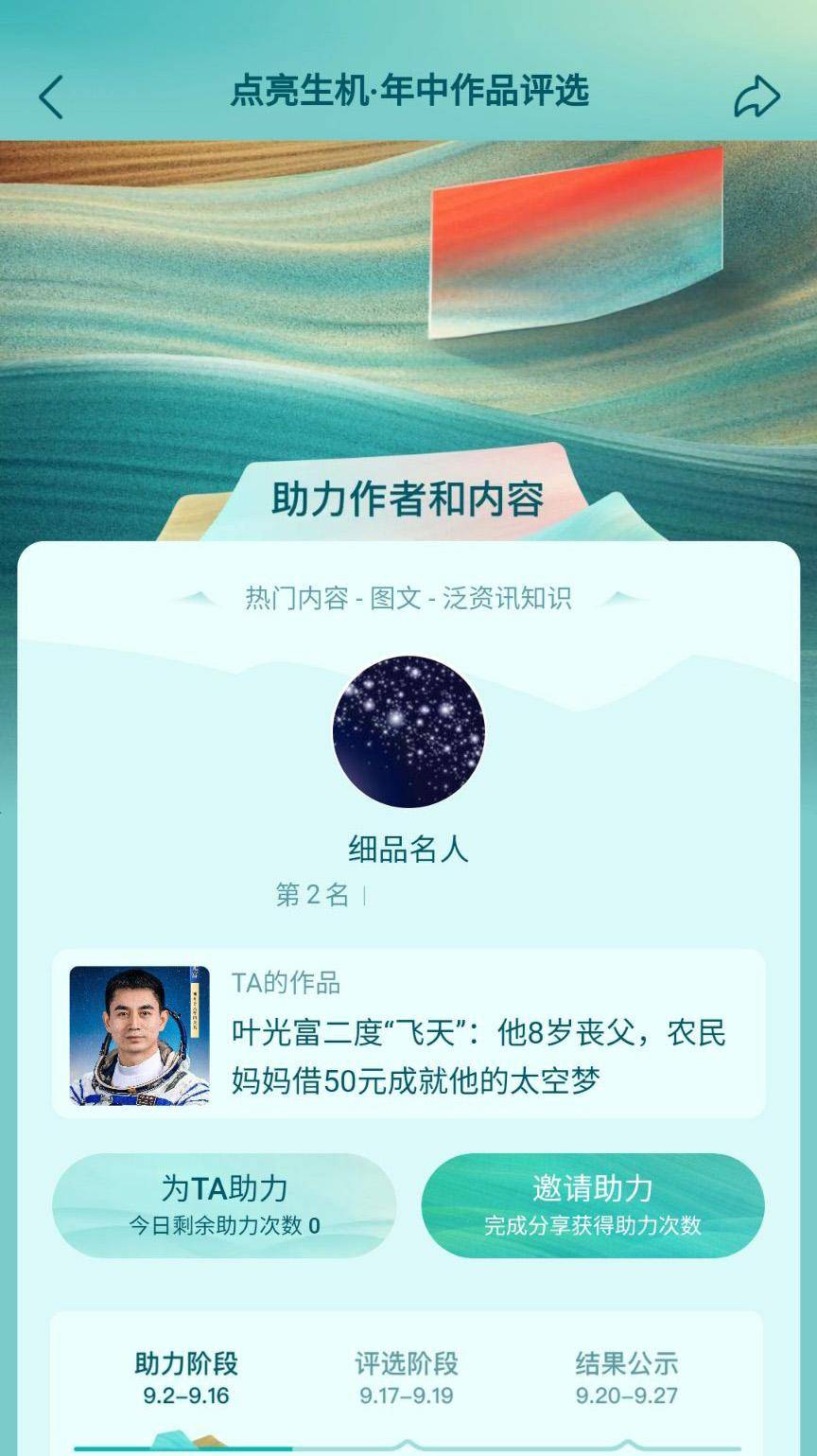Image resolution: width=817 pixels, height=1456 pixels.
Task: Tap 为TA助力 to vote
Action: pyautogui.click(x=224, y=1205)
